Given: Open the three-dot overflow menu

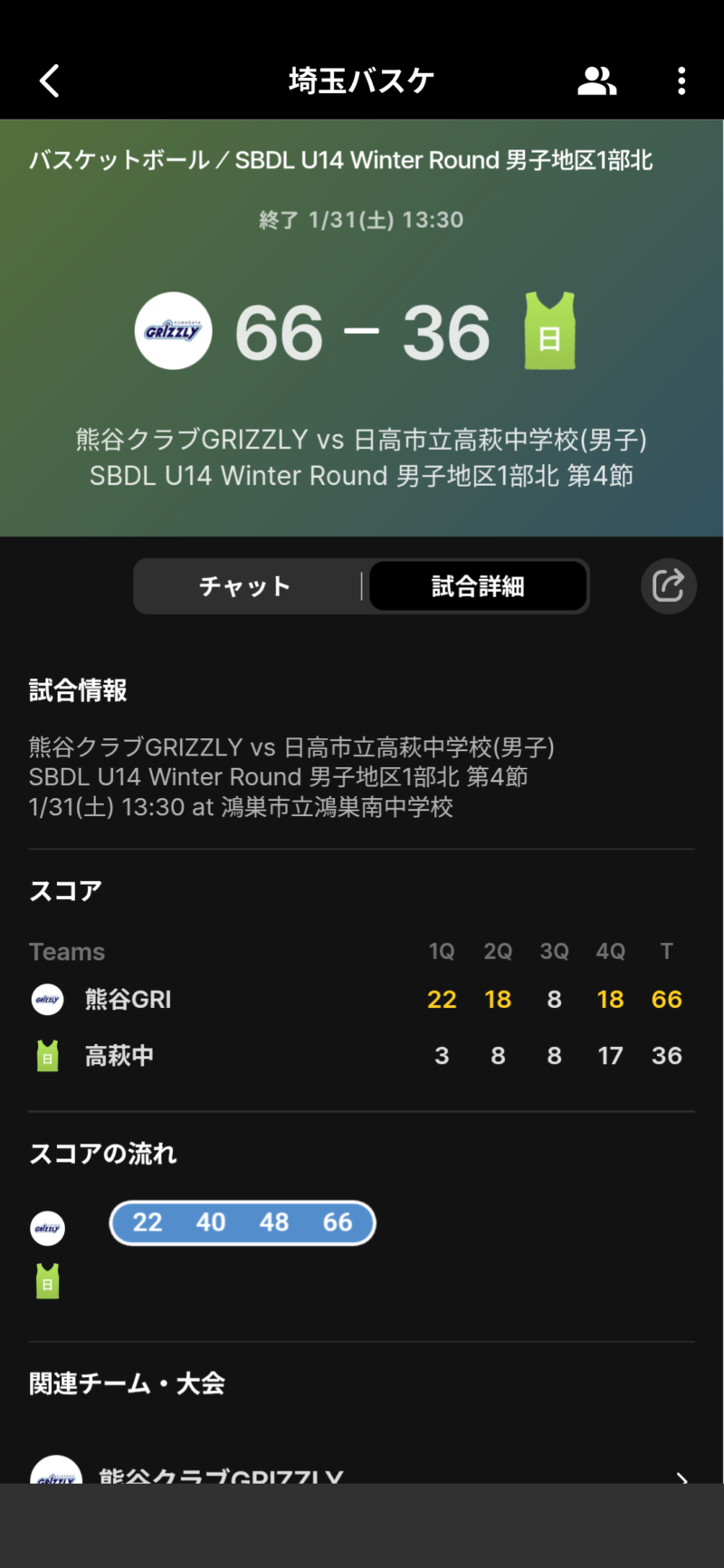Looking at the screenshot, I should [x=681, y=81].
